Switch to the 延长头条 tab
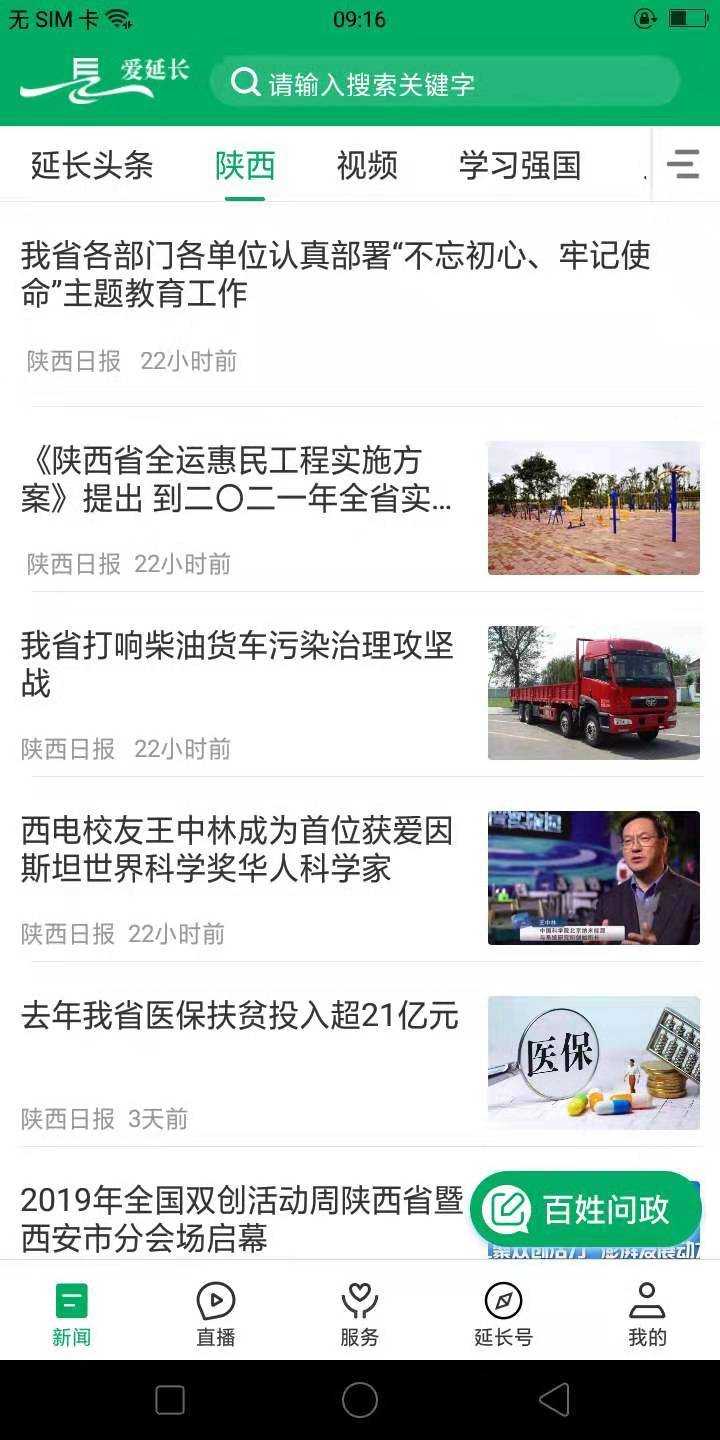 click(90, 165)
